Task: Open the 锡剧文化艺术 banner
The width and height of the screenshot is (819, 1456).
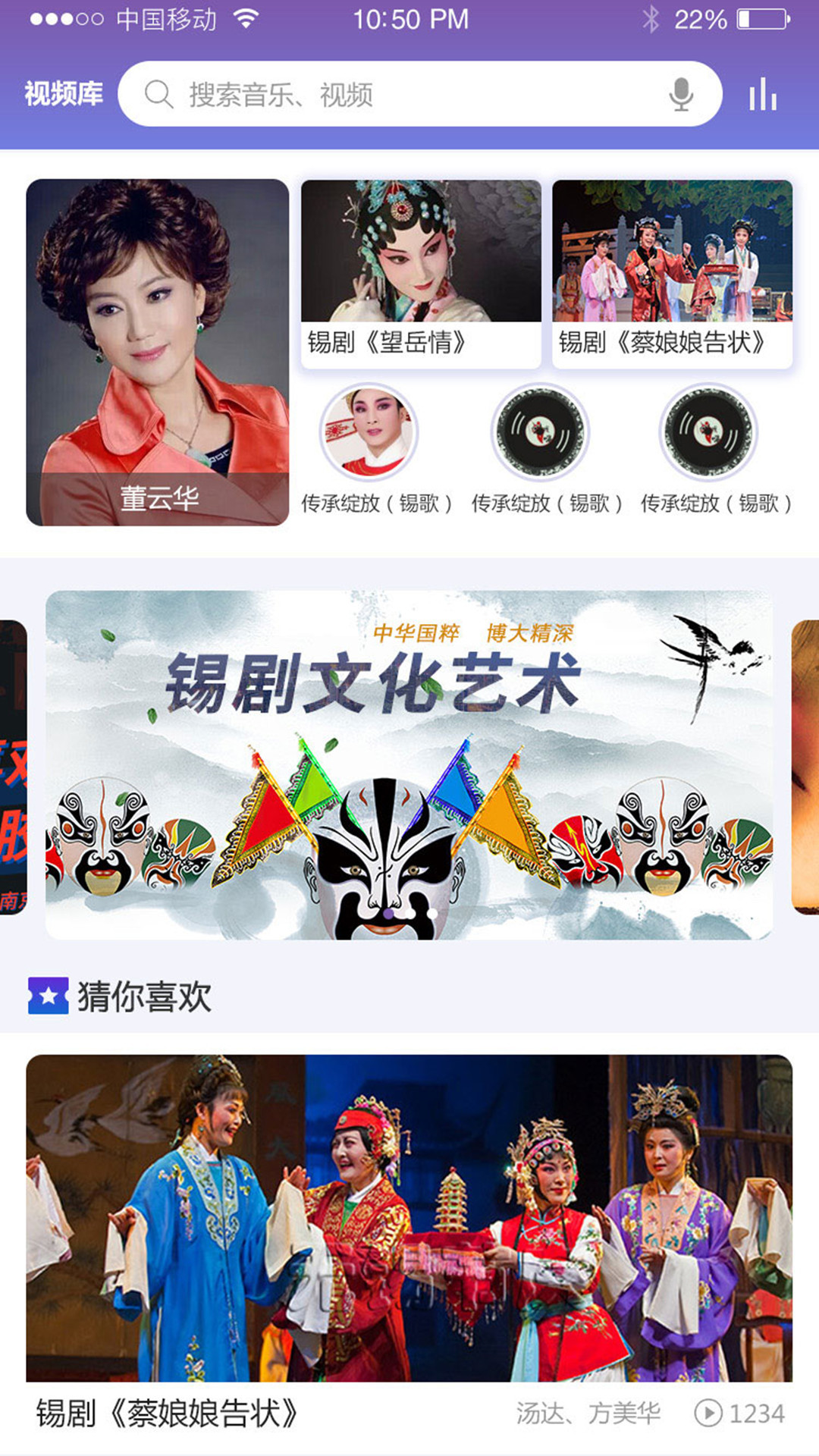Action: [409, 764]
